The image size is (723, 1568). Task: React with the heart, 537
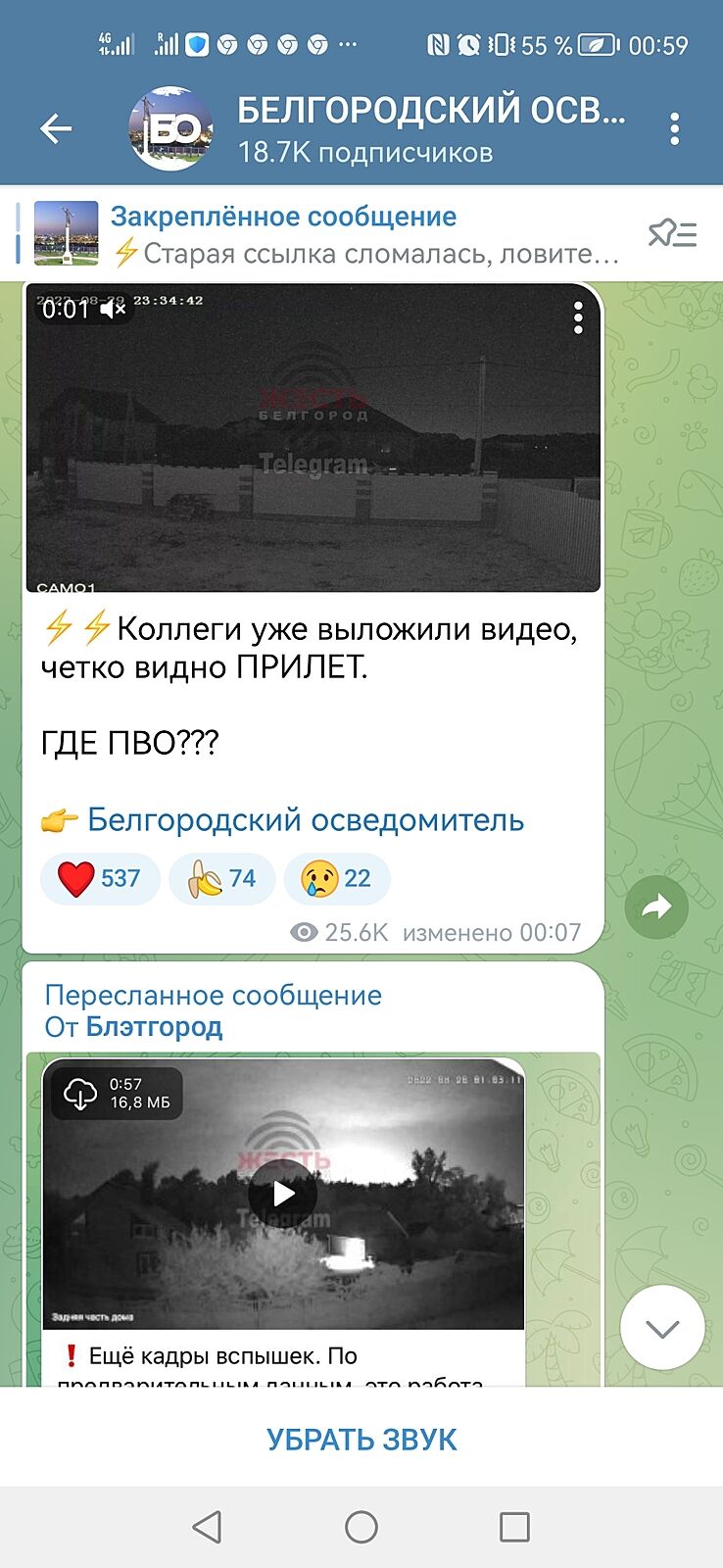99,878
